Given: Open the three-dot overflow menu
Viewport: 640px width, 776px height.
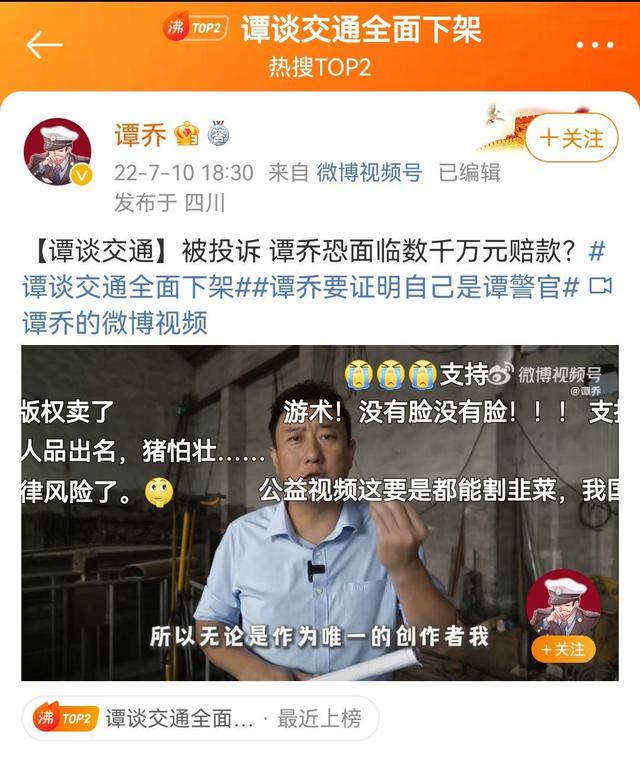Looking at the screenshot, I should (x=596, y=44).
